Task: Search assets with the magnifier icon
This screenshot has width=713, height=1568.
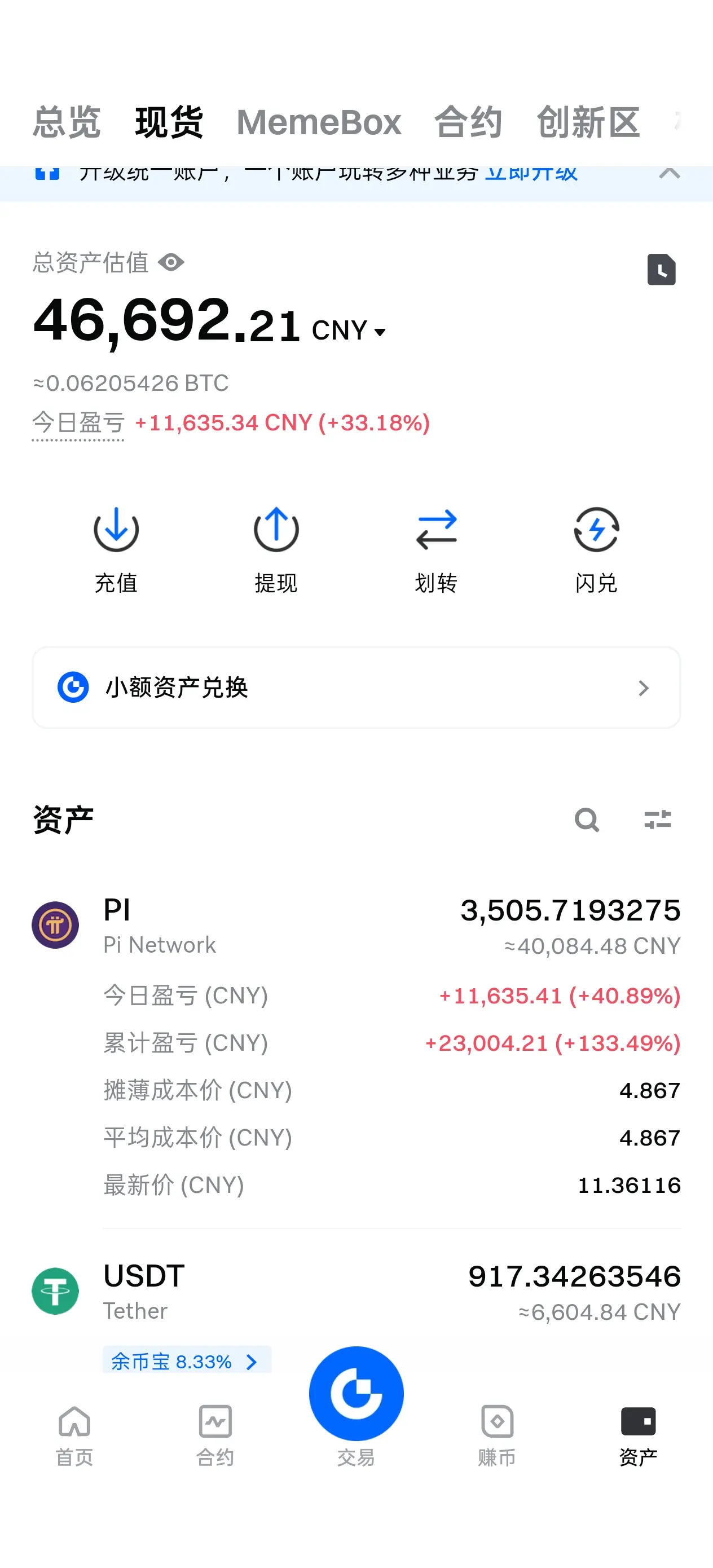Action: [587, 820]
